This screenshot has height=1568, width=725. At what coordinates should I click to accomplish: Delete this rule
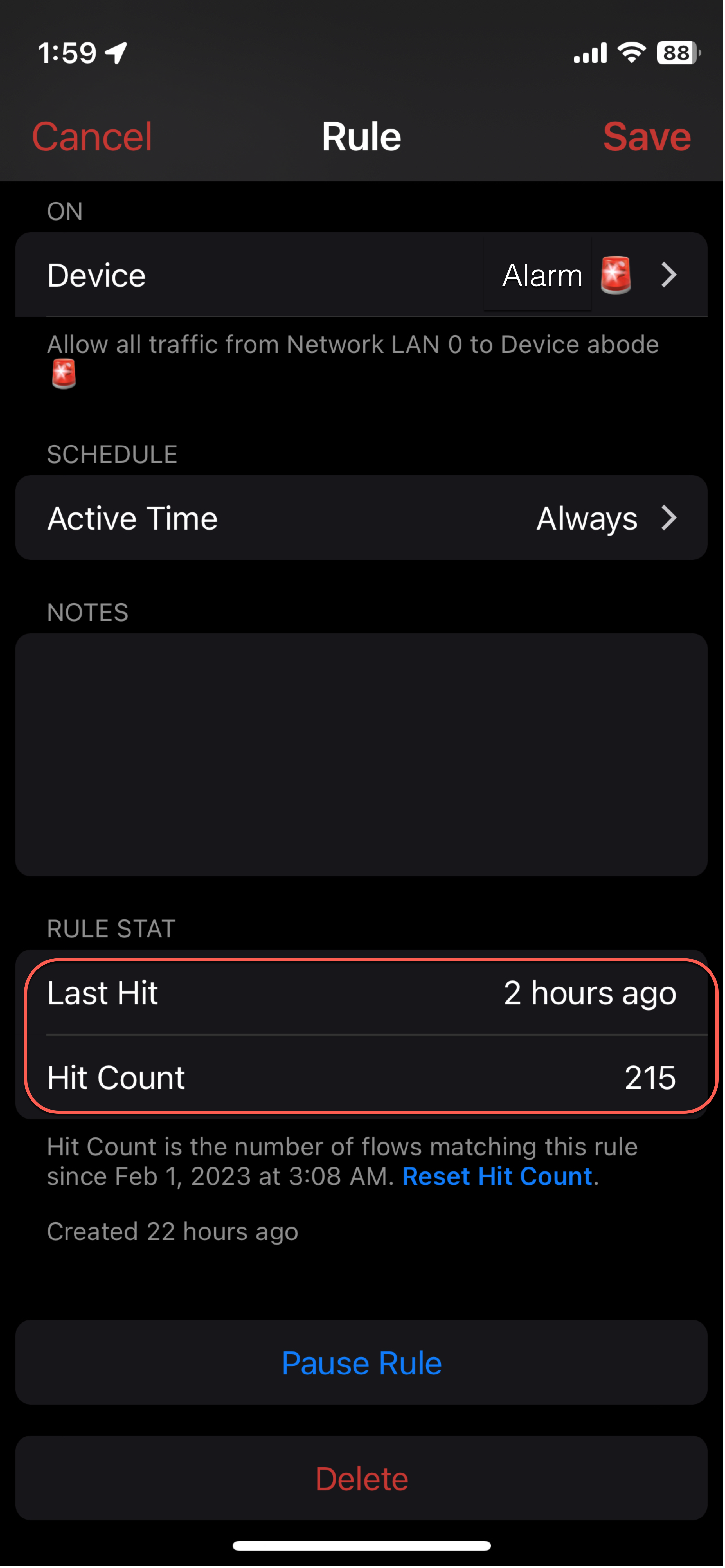point(362,1479)
